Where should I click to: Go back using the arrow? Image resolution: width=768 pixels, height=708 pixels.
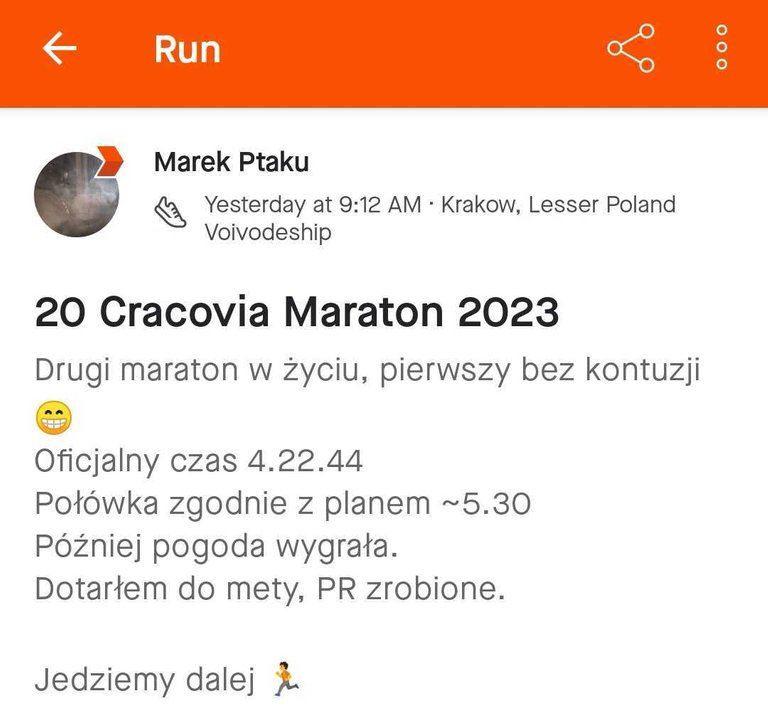click(x=59, y=48)
